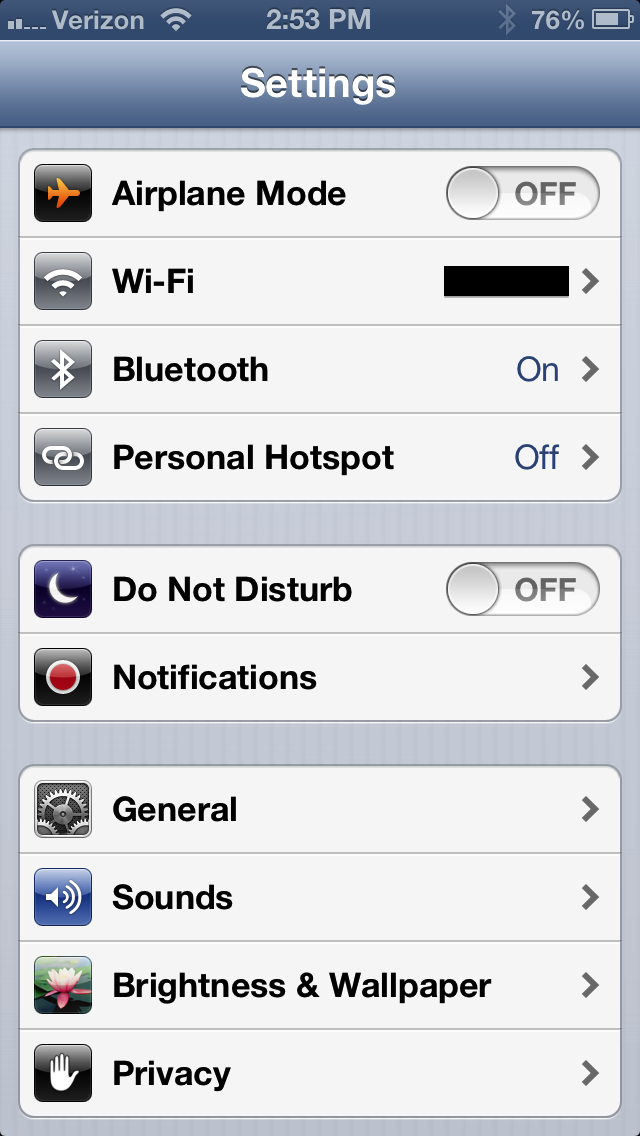Open Wi-Fi settings
The height and width of the screenshot is (1136, 640).
(320, 281)
